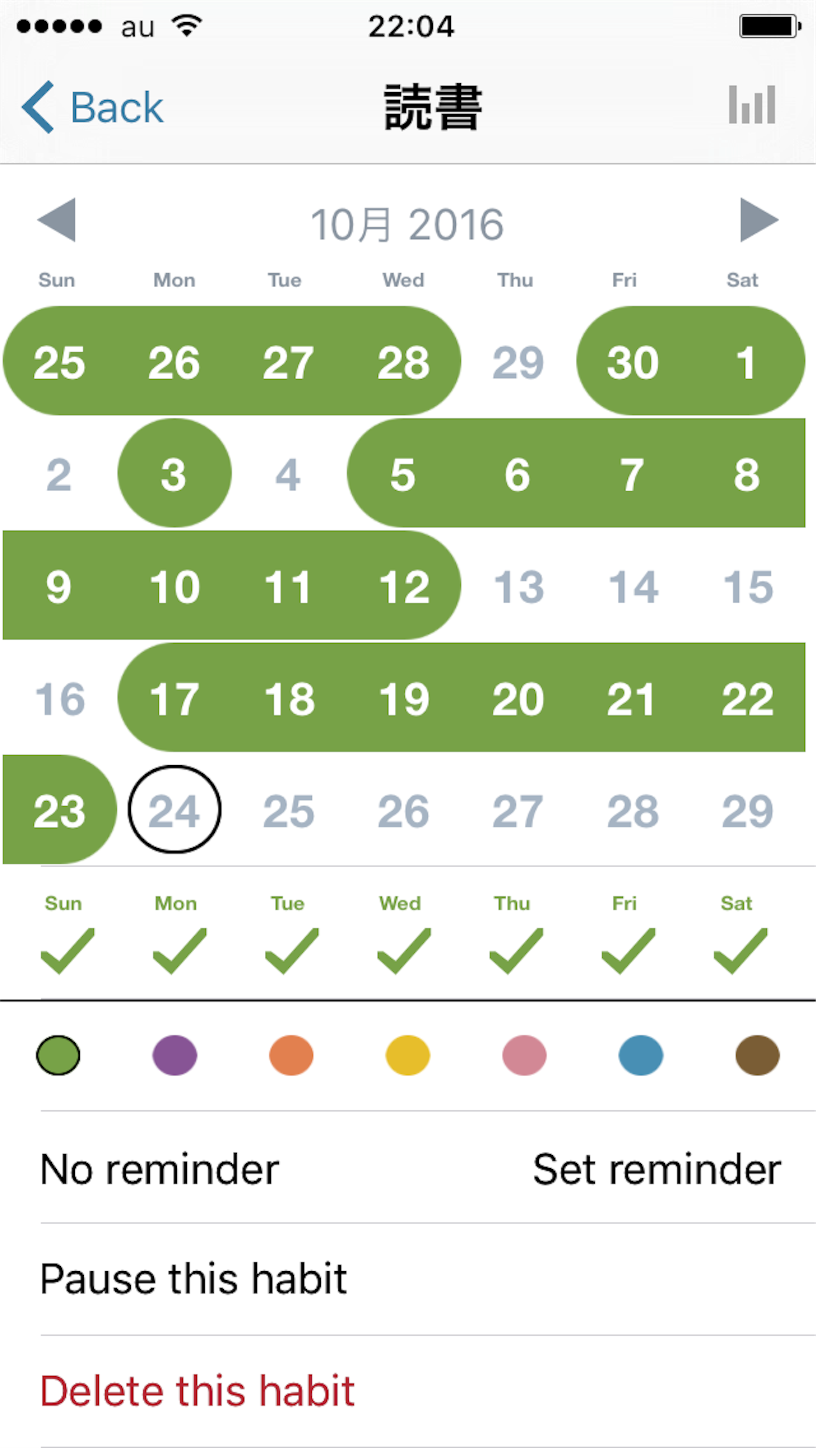Toggle the Wed weekday checkmark

[403, 950]
